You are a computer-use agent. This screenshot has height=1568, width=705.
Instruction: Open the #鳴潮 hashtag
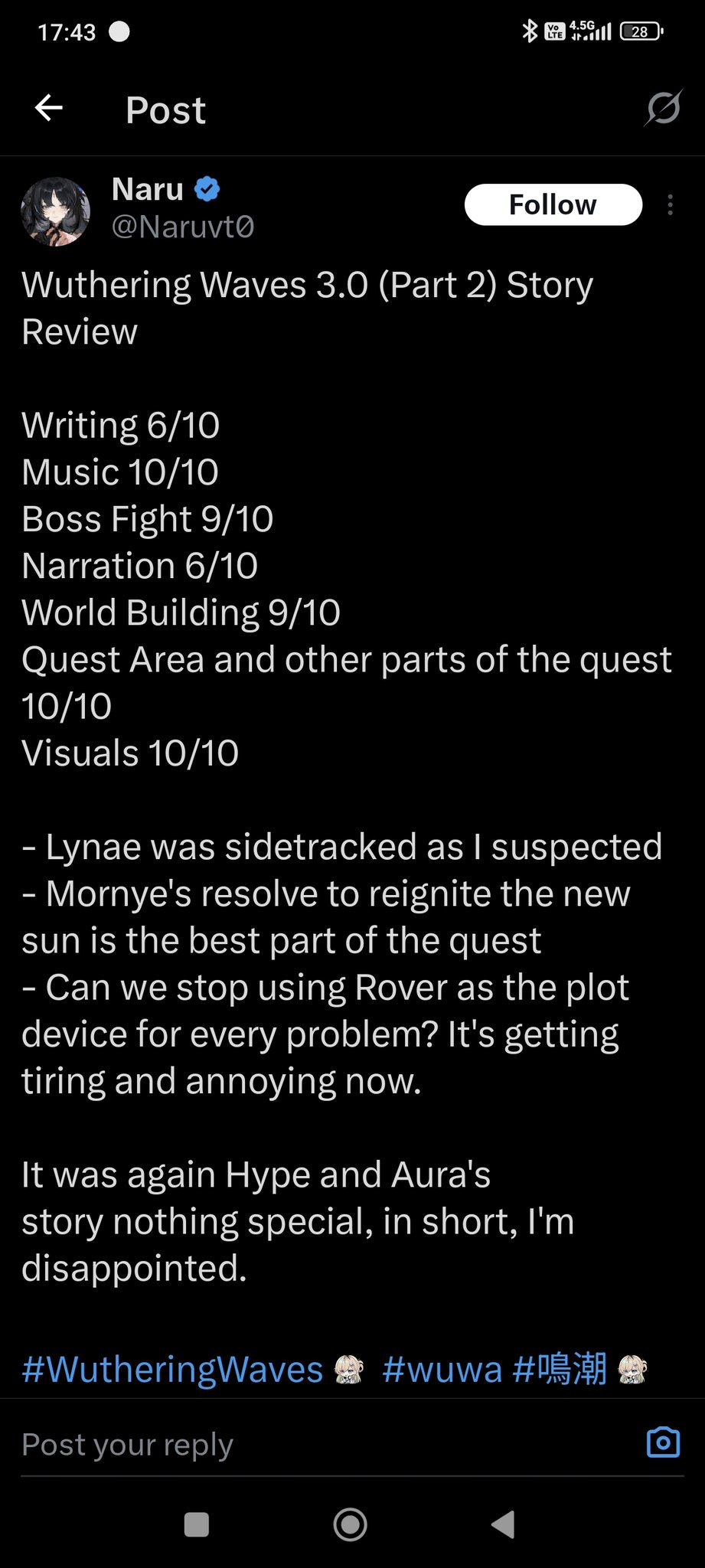coord(560,1370)
